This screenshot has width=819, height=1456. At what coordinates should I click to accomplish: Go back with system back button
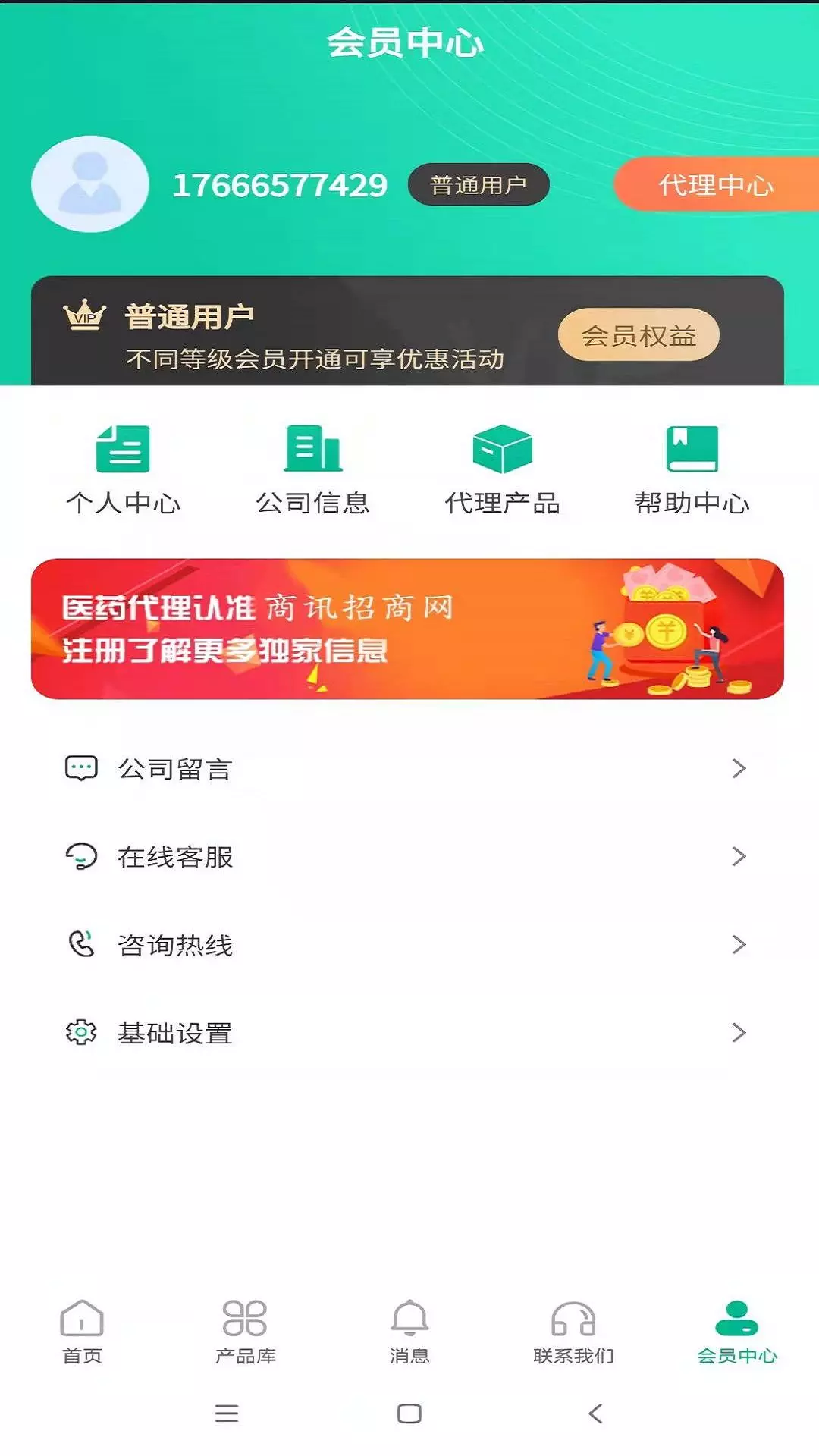[x=596, y=1414]
